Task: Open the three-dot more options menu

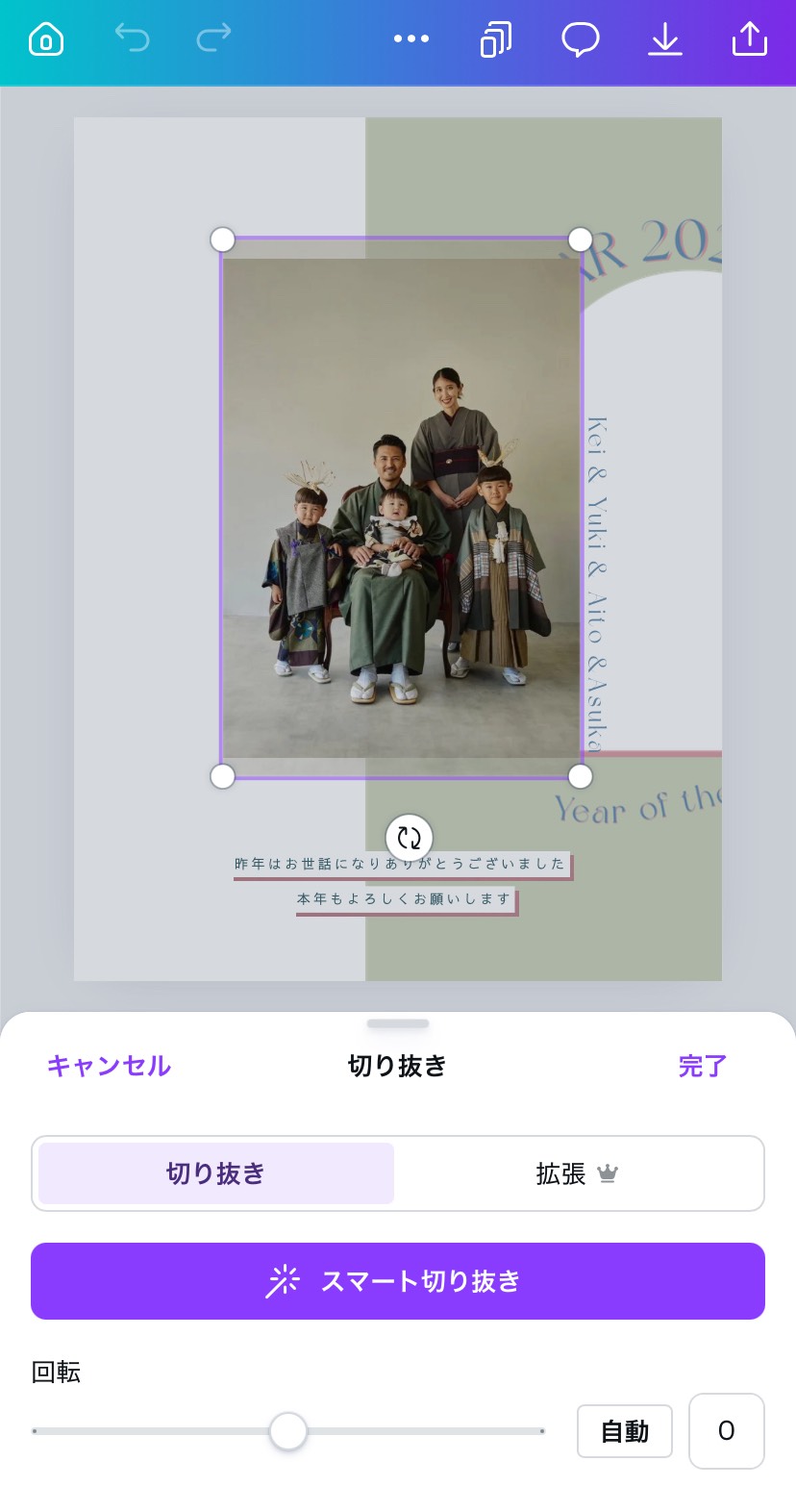Action: (411, 38)
